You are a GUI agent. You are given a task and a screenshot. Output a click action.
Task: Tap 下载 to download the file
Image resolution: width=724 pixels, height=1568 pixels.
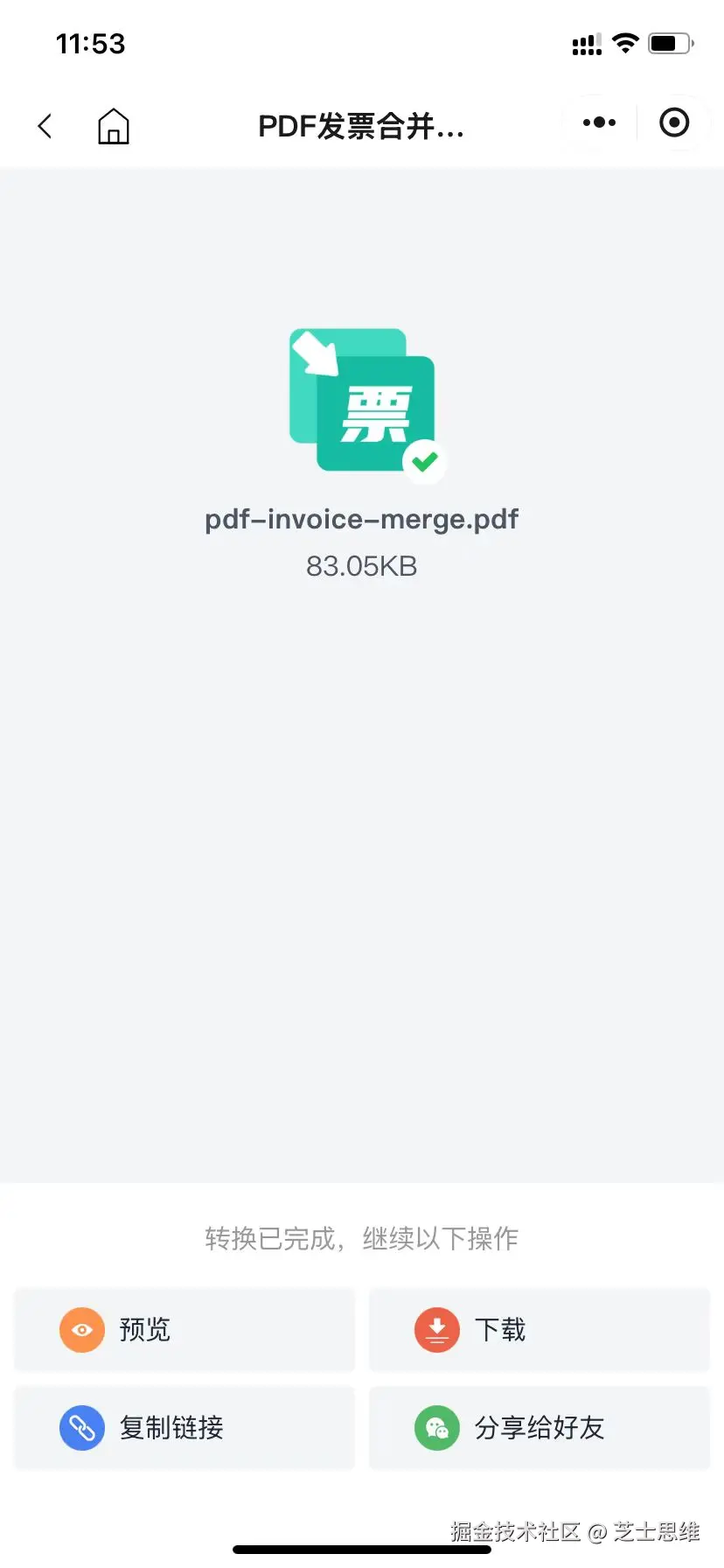coord(539,1329)
